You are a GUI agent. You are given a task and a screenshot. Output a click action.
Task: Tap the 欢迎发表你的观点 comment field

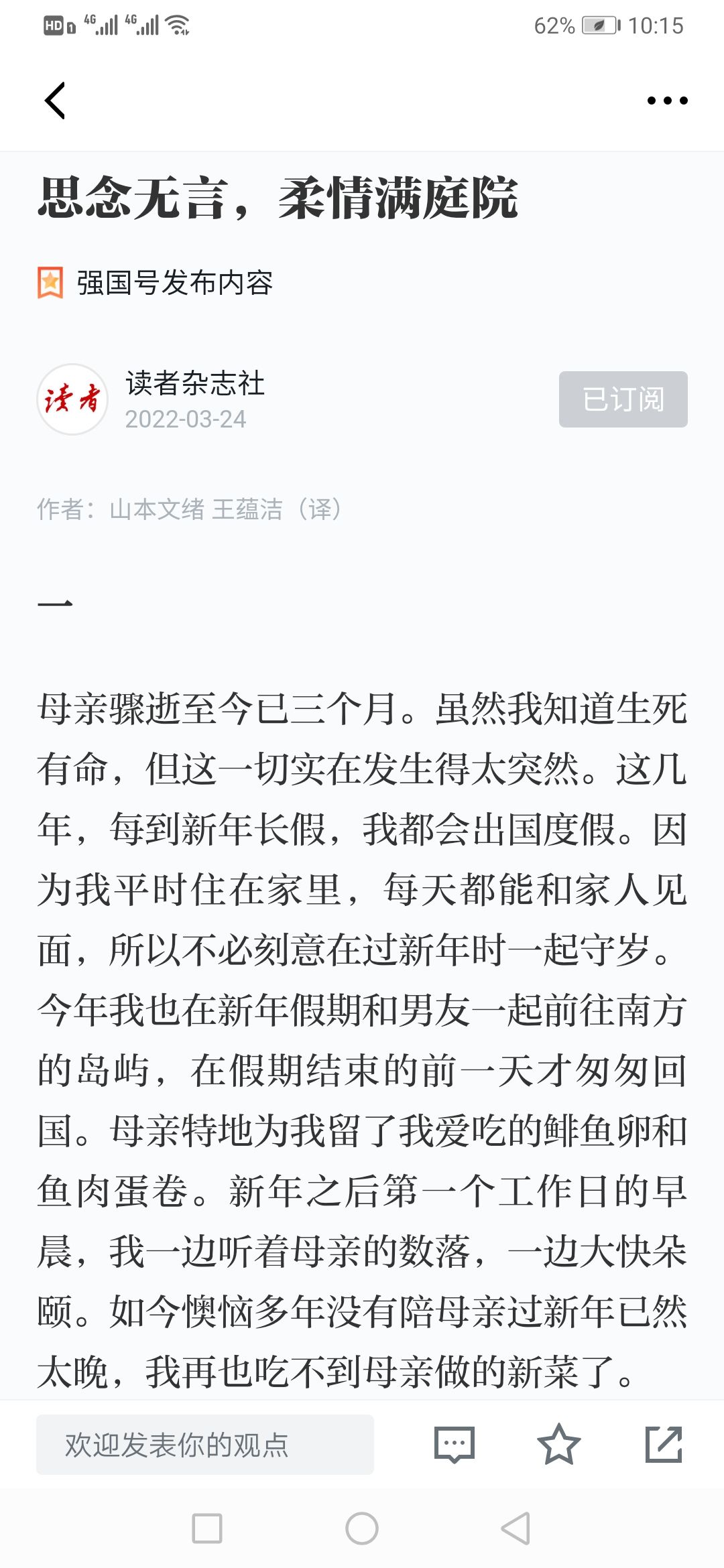click(x=205, y=1444)
